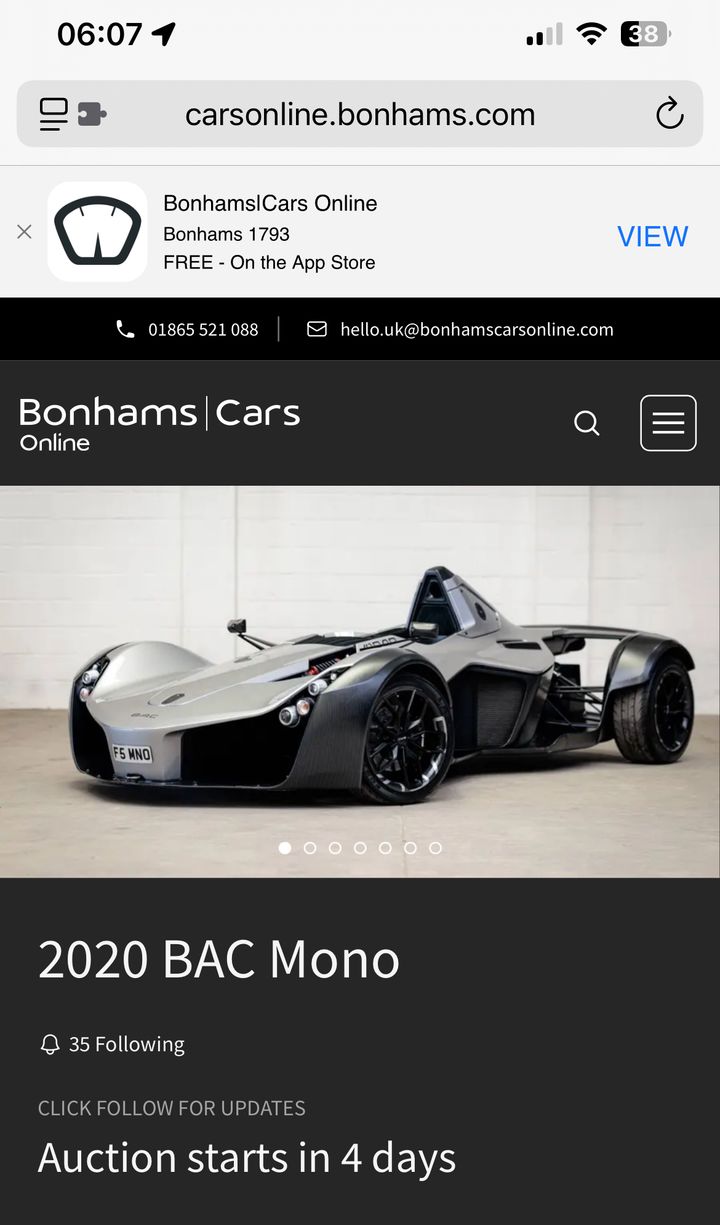Screen dimensions: 720x1225
Task: Dismiss the app store banner
Action: [25, 232]
